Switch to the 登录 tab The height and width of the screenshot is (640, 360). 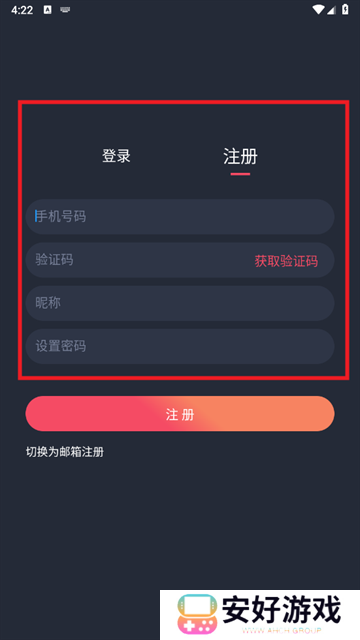116,156
